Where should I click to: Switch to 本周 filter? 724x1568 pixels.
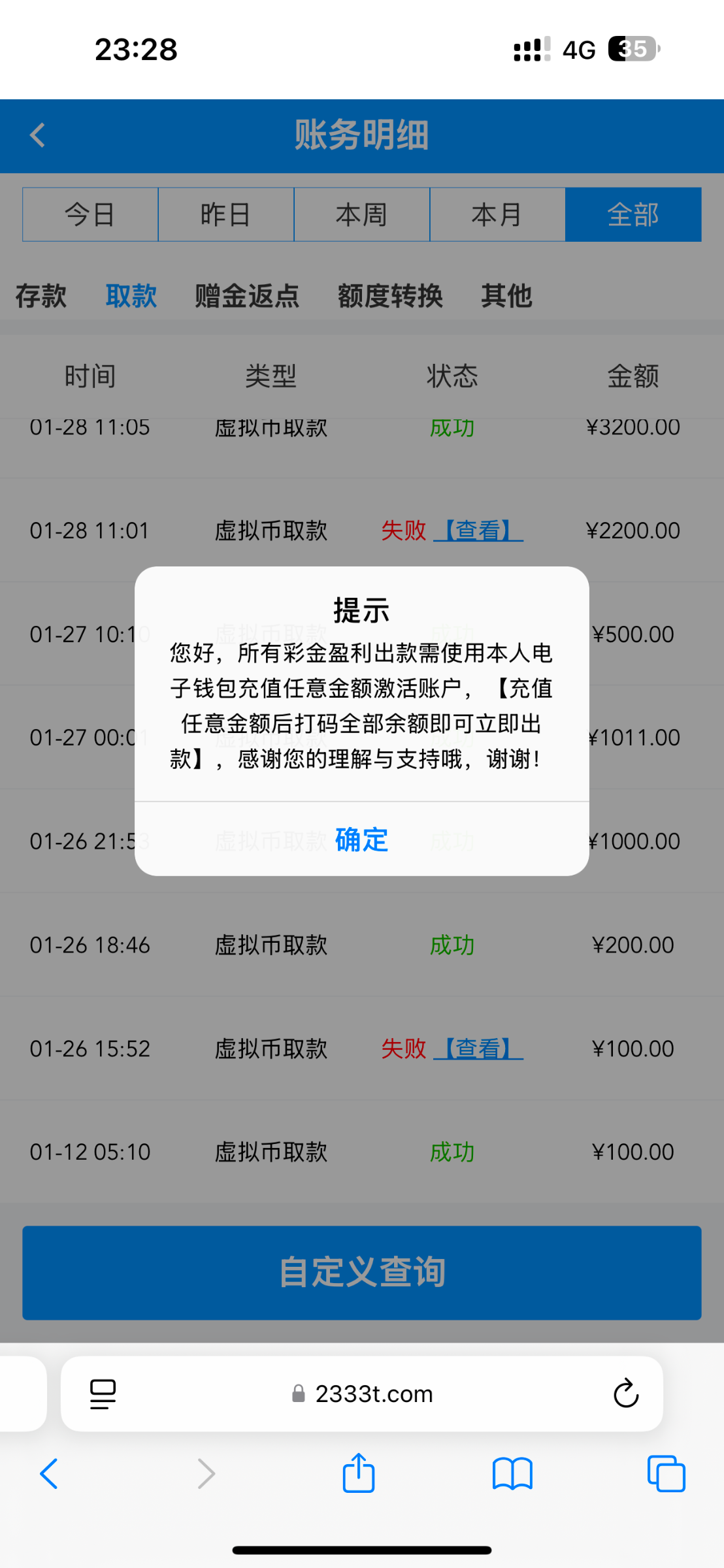(x=362, y=214)
